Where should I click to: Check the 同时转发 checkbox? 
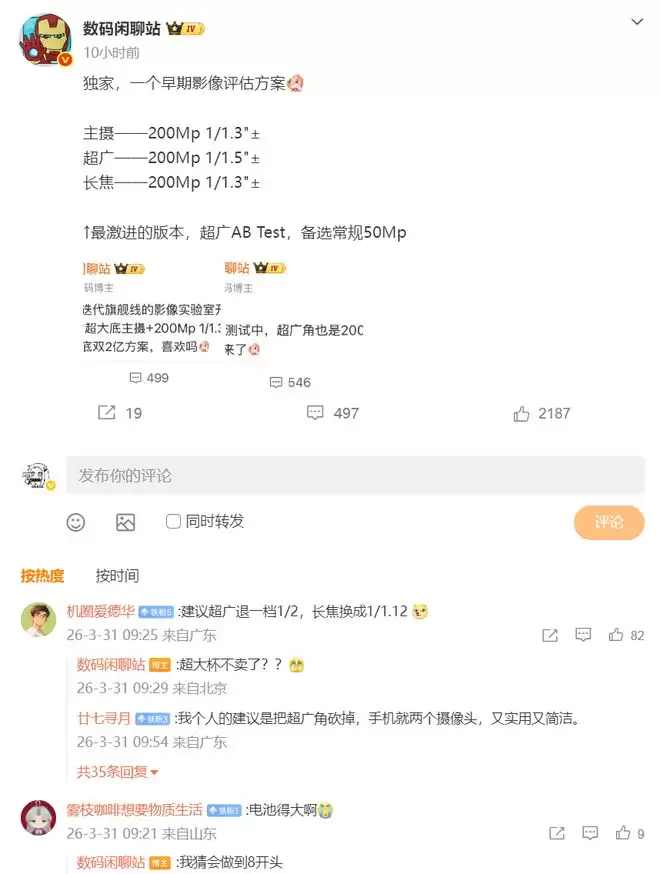pyautogui.click(x=173, y=521)
